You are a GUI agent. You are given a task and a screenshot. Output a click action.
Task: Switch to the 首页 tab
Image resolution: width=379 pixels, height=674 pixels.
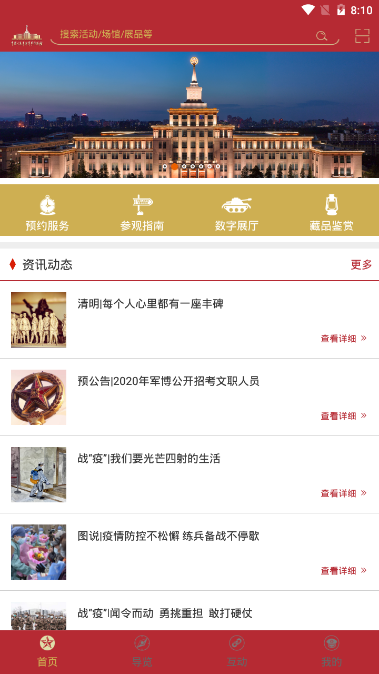click(x=47, y=652)
